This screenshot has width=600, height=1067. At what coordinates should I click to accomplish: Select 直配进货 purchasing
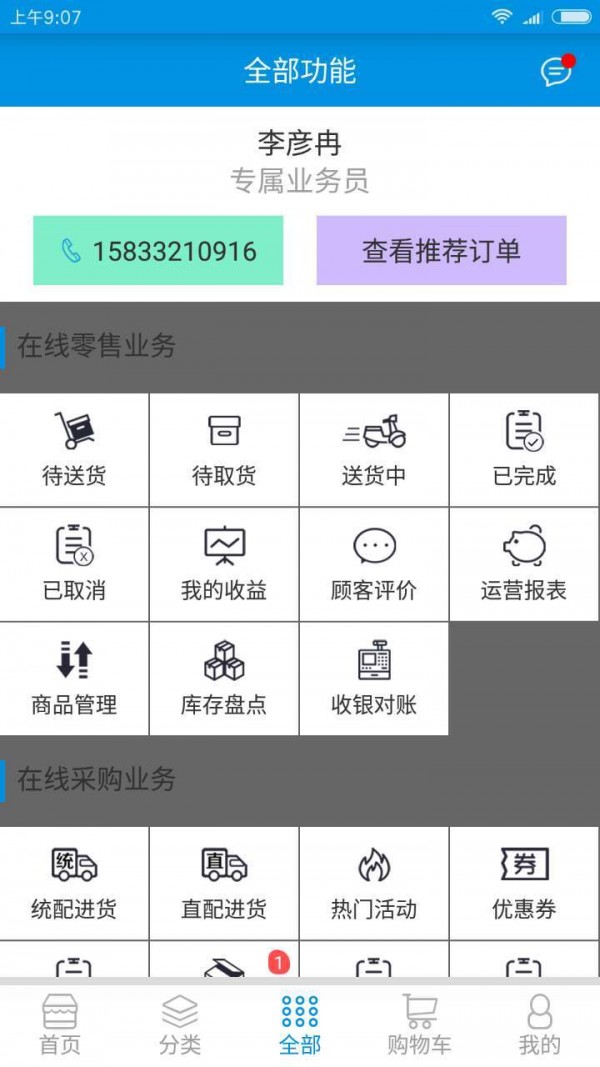[224, 884]
